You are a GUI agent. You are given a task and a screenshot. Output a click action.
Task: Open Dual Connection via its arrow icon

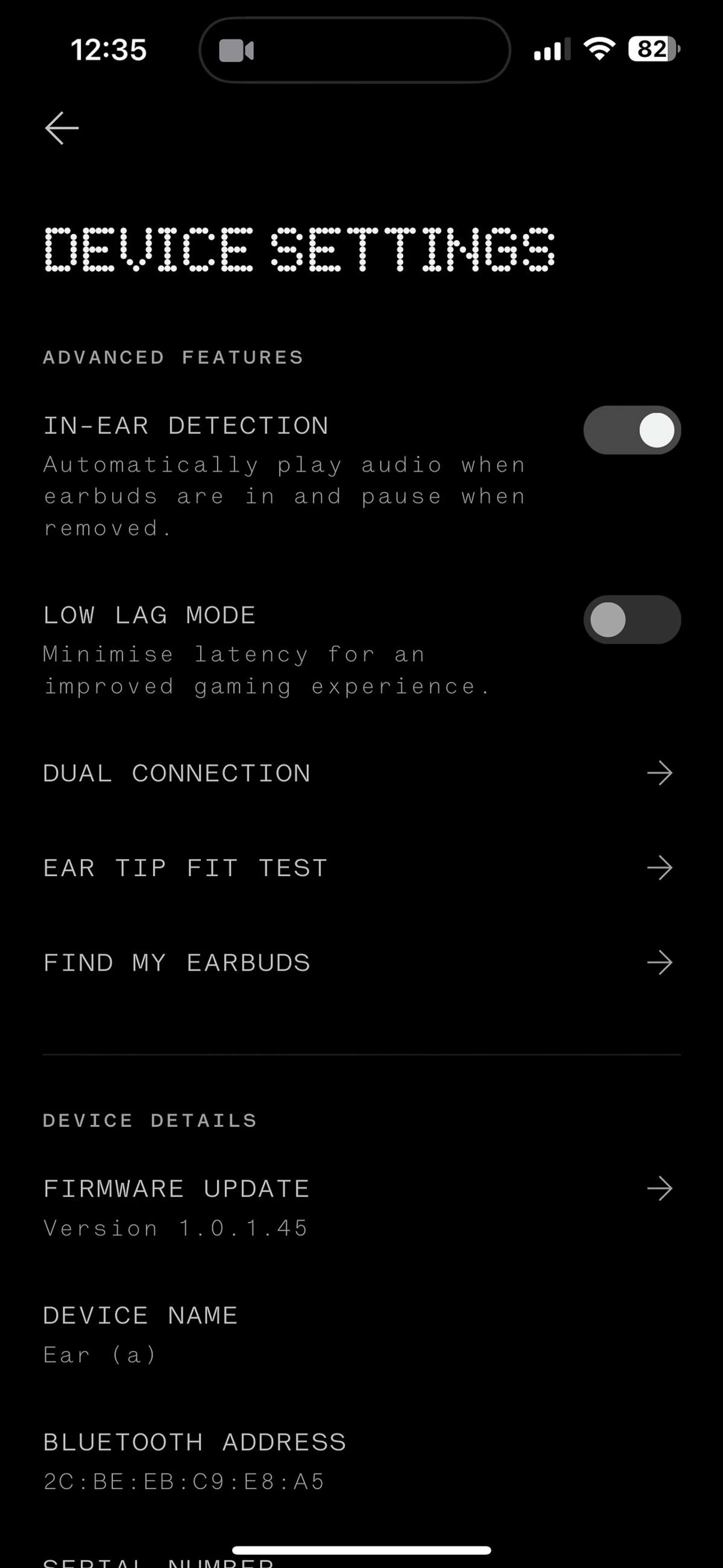tap(660, 773)
